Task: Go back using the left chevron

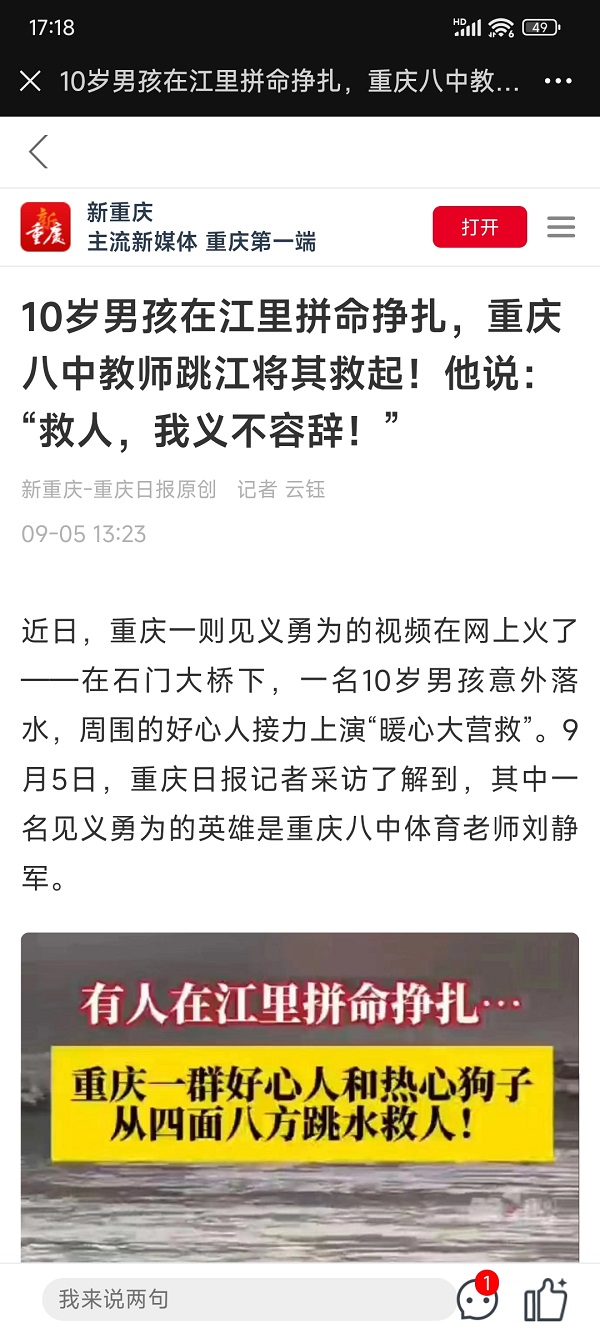Action: 38,152
